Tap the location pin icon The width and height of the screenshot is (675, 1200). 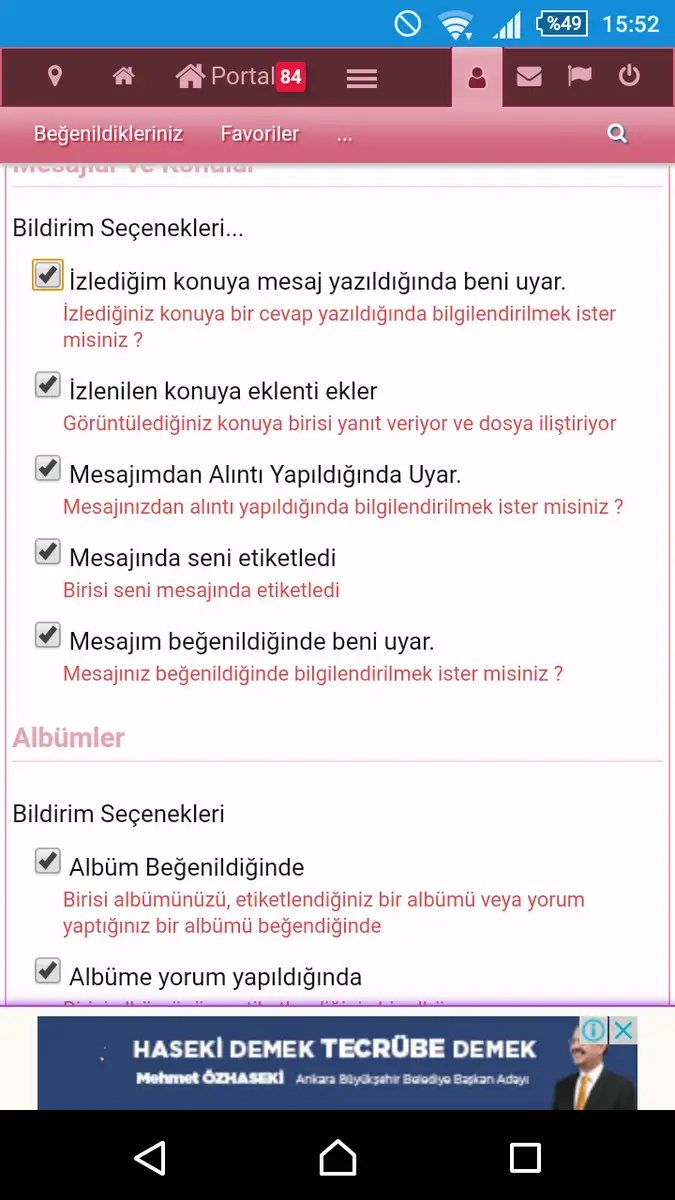[55, 76]
